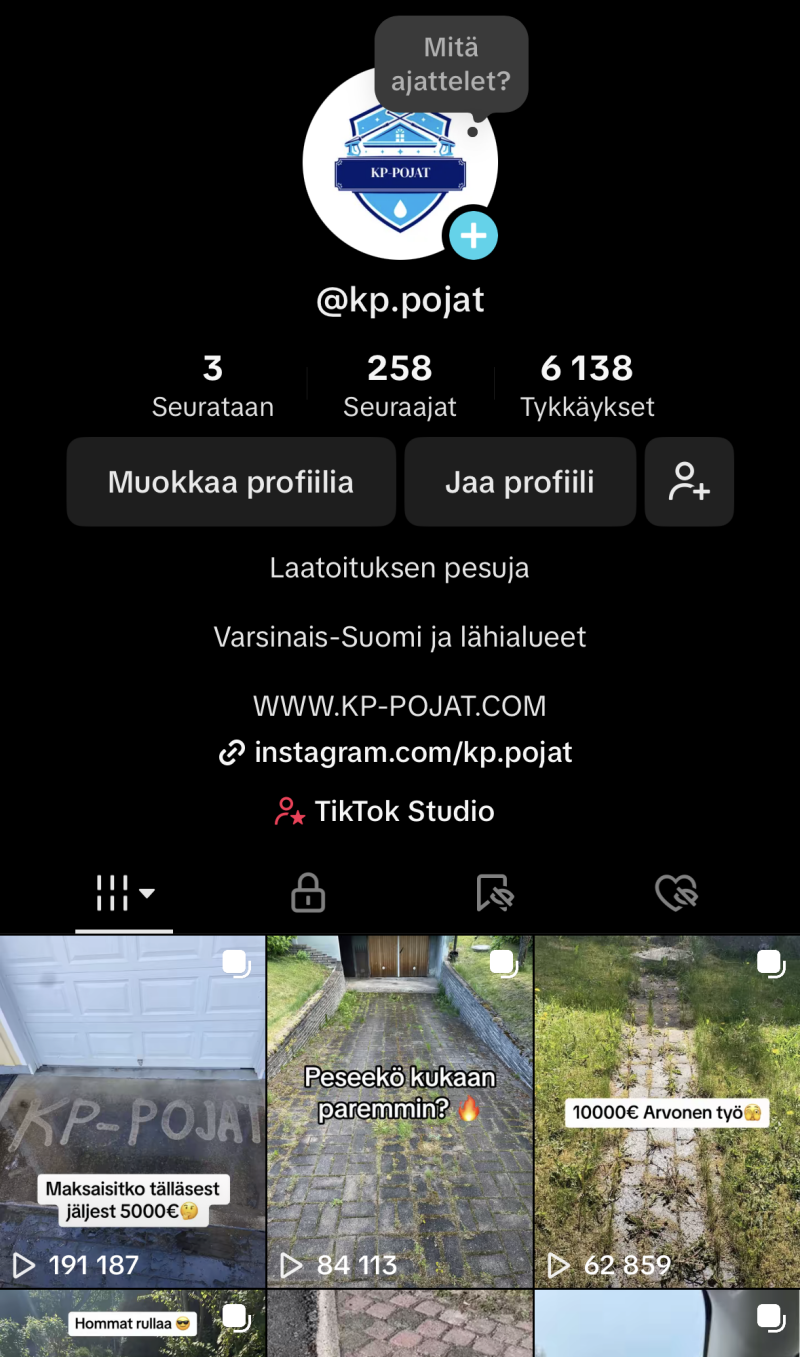Open the 'Mitä ajattelet?' thought bubble
The width and height of the screenshot is (800, 1357).
tap(451, 64)
